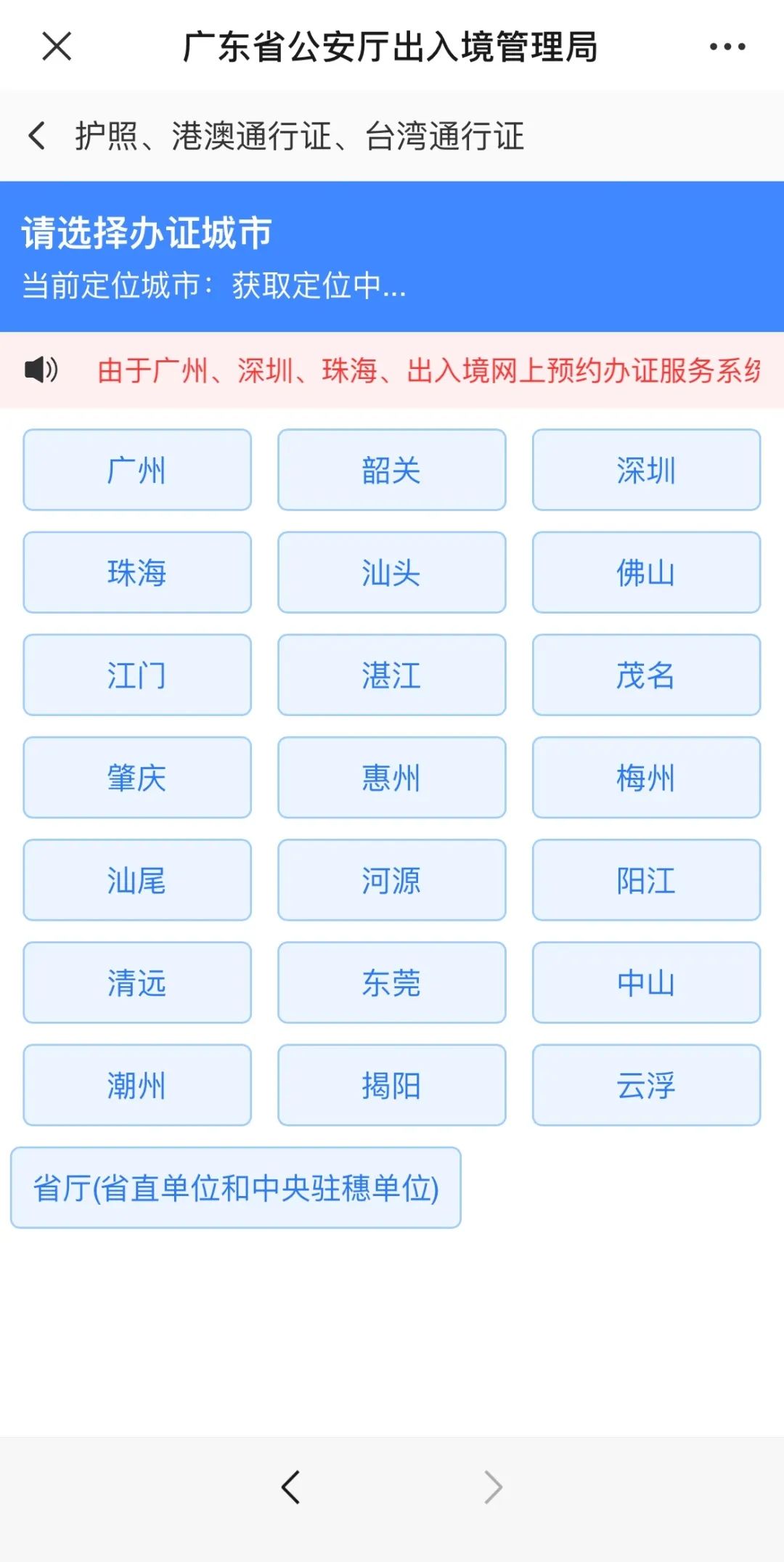Choose 珠海 for your application
Viewport: 784px width, 1562px height.
click(x=136, y=573)
